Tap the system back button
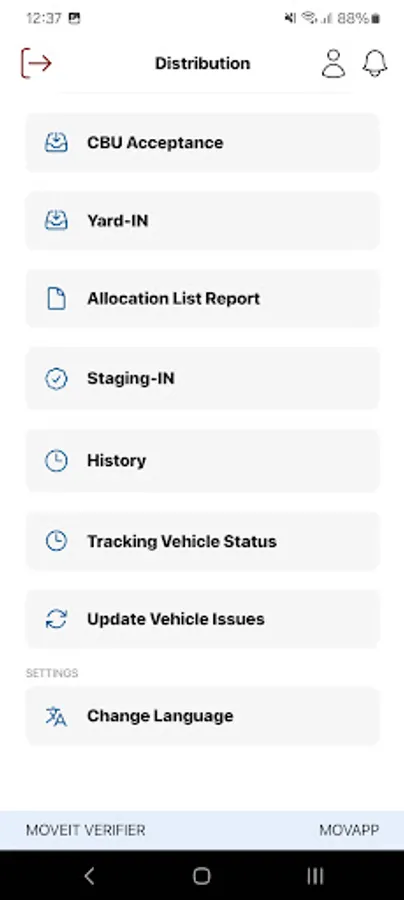This screenshot has height=900, width=404. 89,875
